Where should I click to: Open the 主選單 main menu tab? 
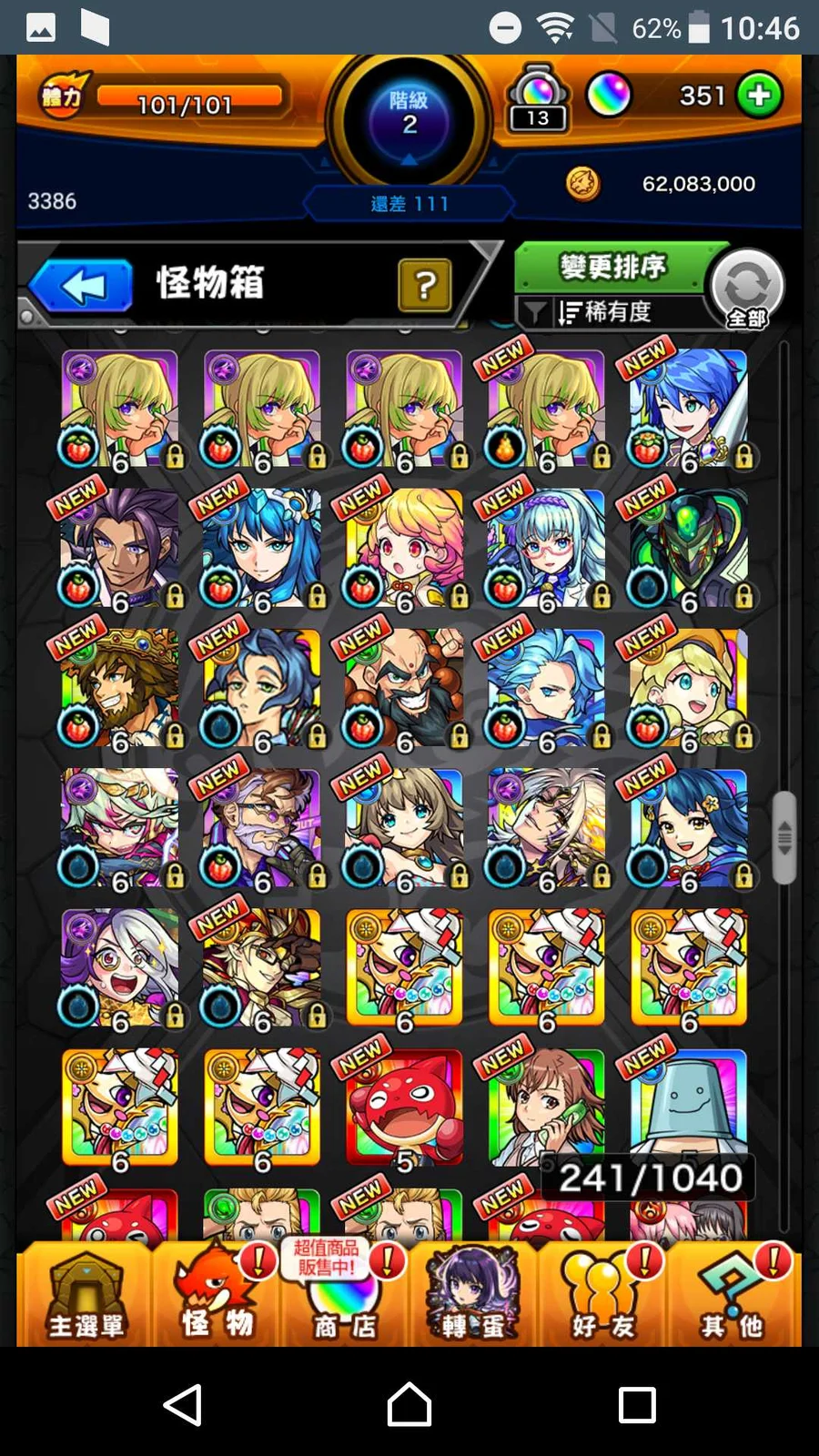tap(86, 1296)
